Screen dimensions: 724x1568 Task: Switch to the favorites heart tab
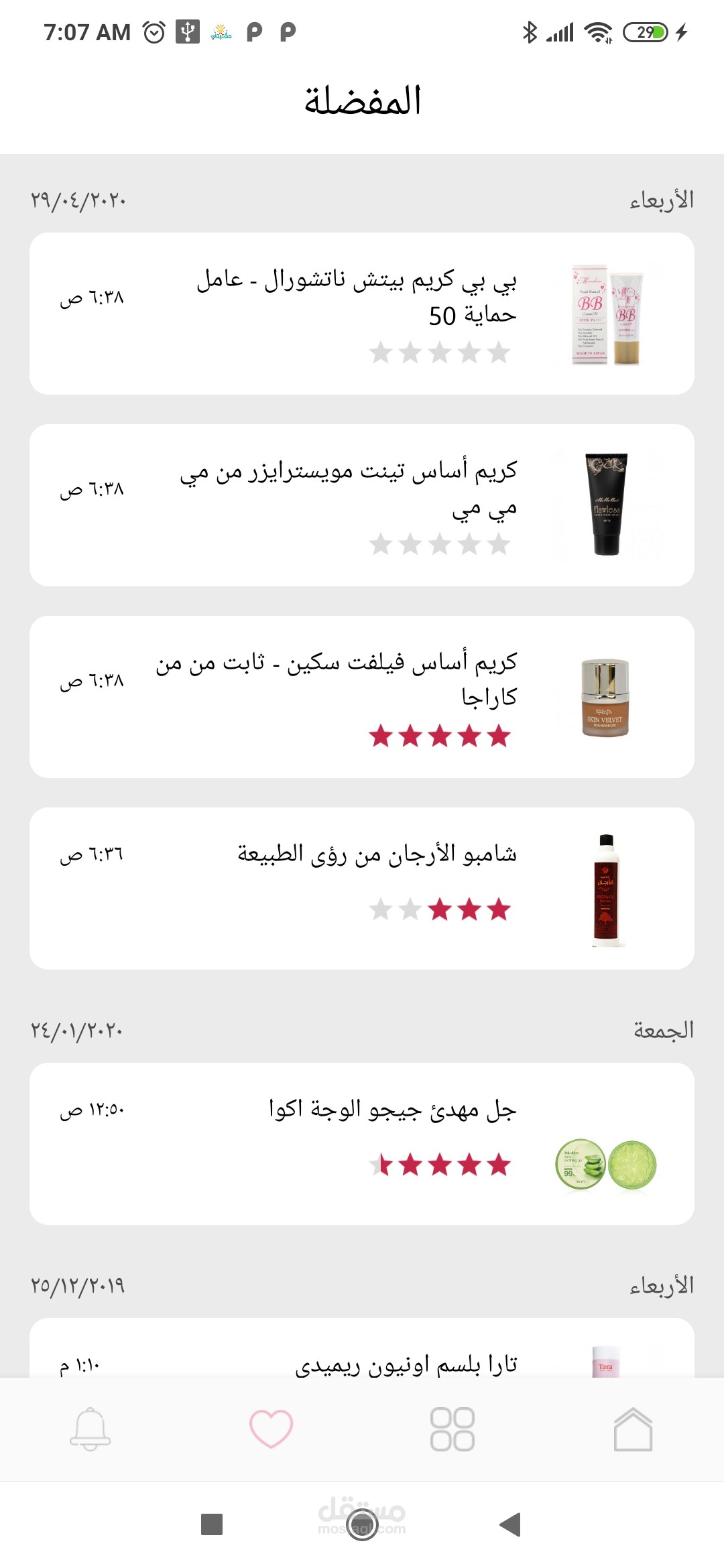(x=271, y=1429)
